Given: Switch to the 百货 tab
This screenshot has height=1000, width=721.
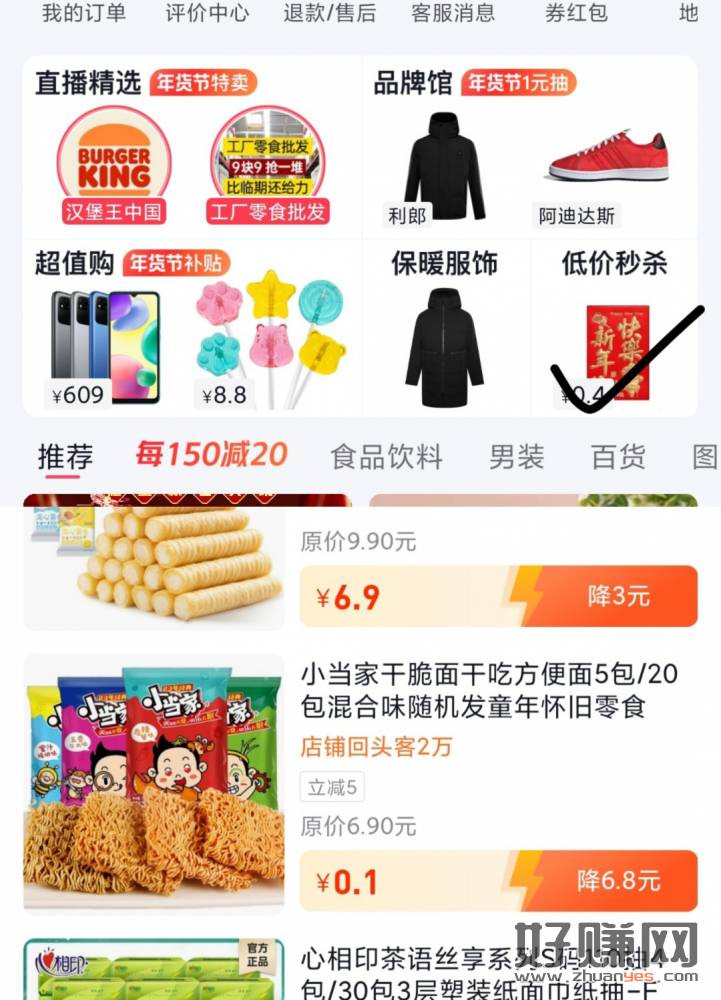Looking at the screenshot, I should (x=618, y=458).
